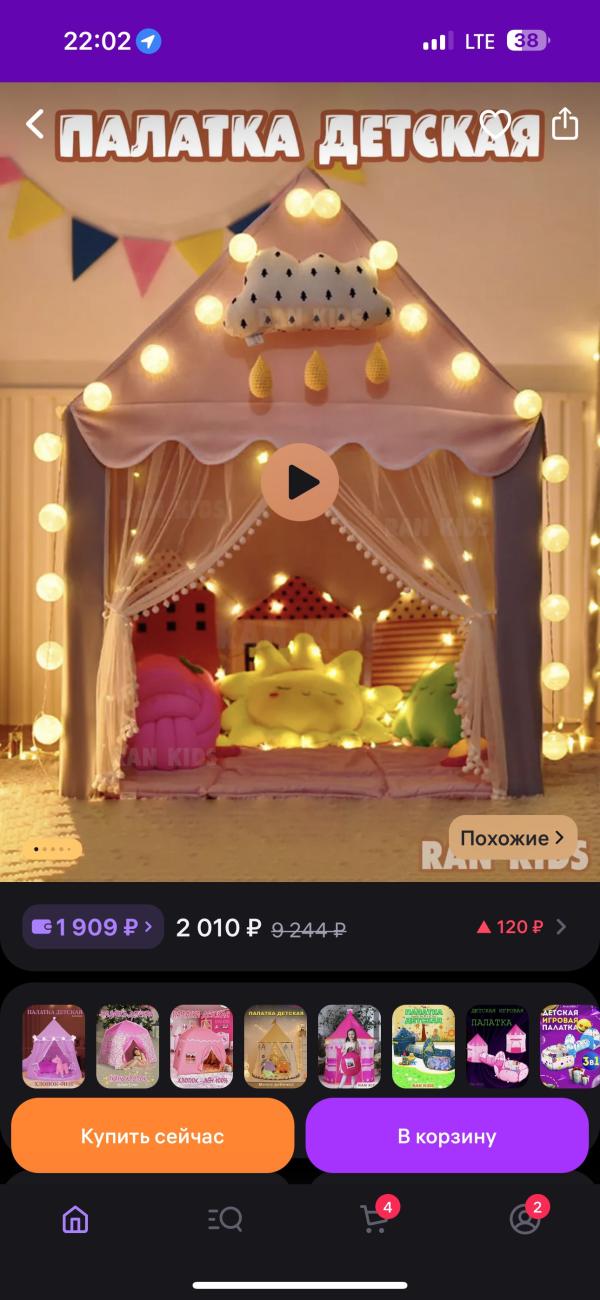Open the home tab
Viewport: 600px width, 1300px height.
coord(75,1218)
